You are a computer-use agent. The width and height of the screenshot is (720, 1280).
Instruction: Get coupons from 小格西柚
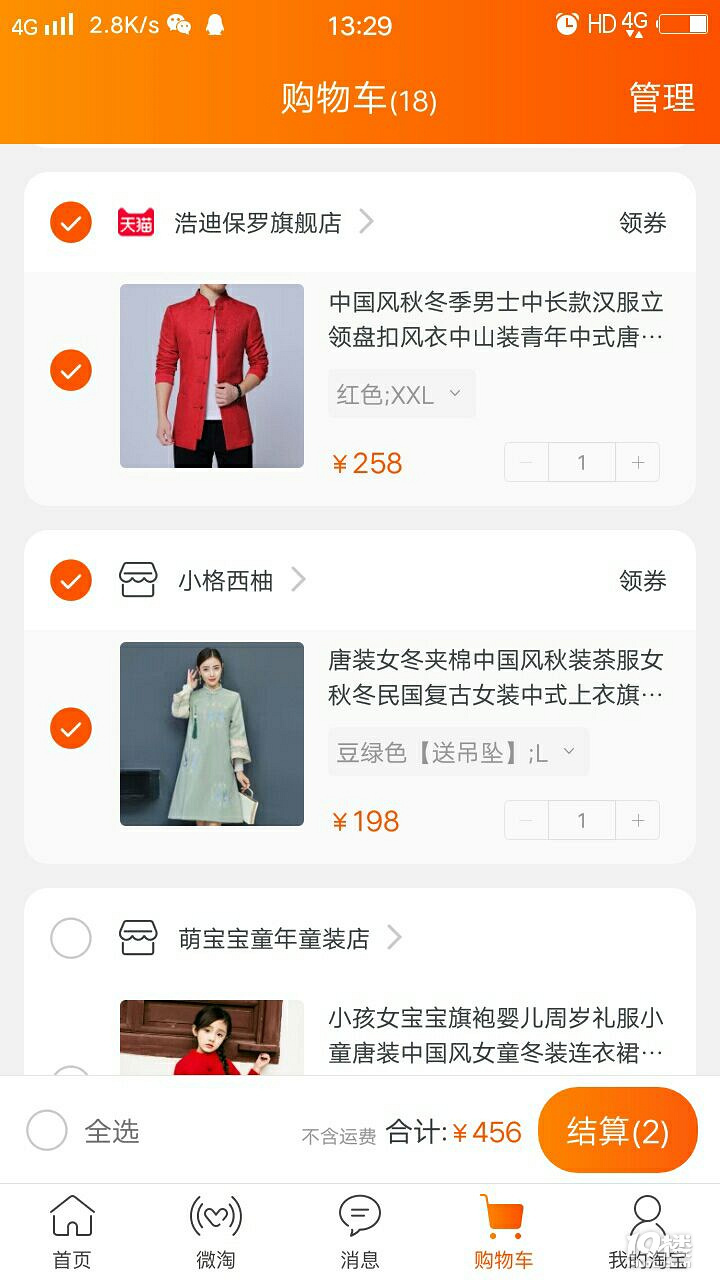coord(642,581)
